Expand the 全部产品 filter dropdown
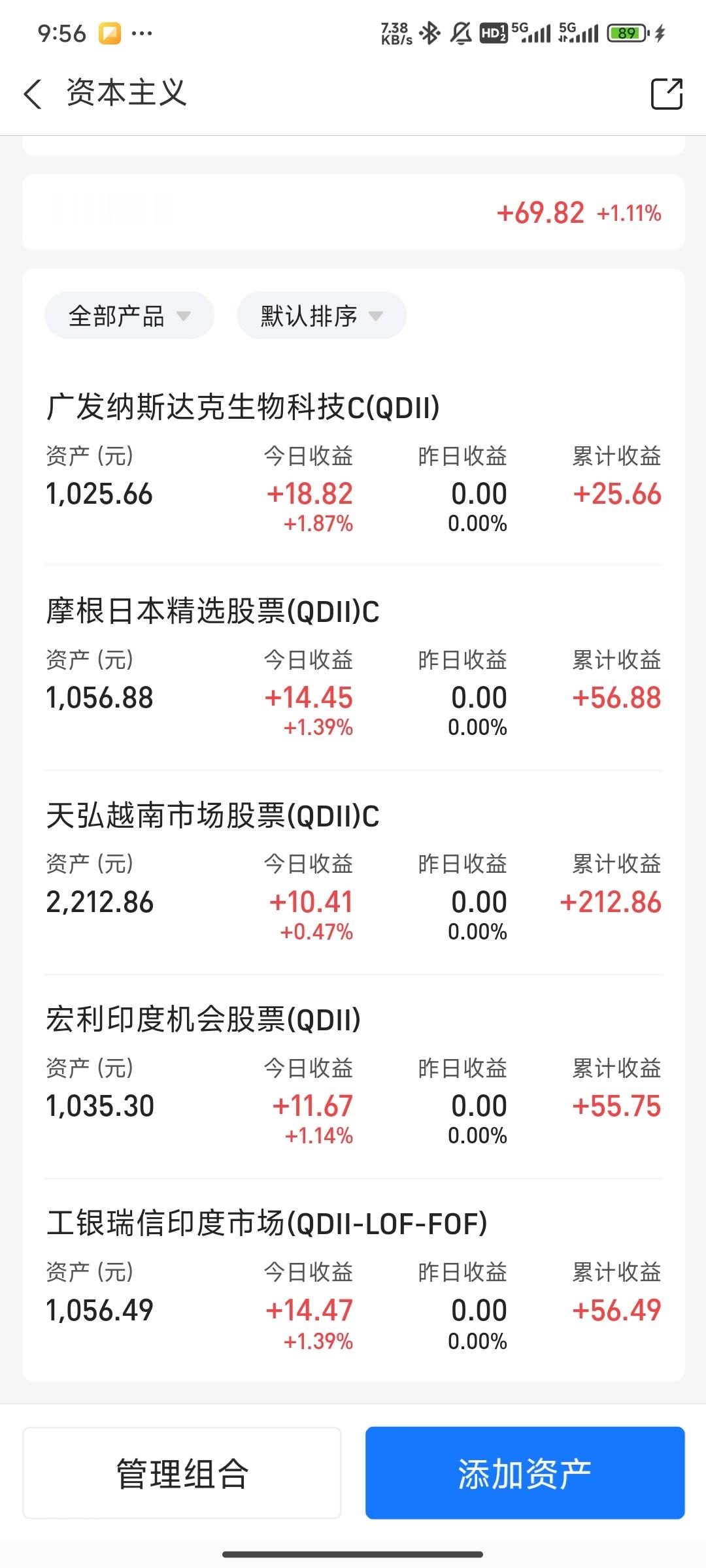 [129, 316]
